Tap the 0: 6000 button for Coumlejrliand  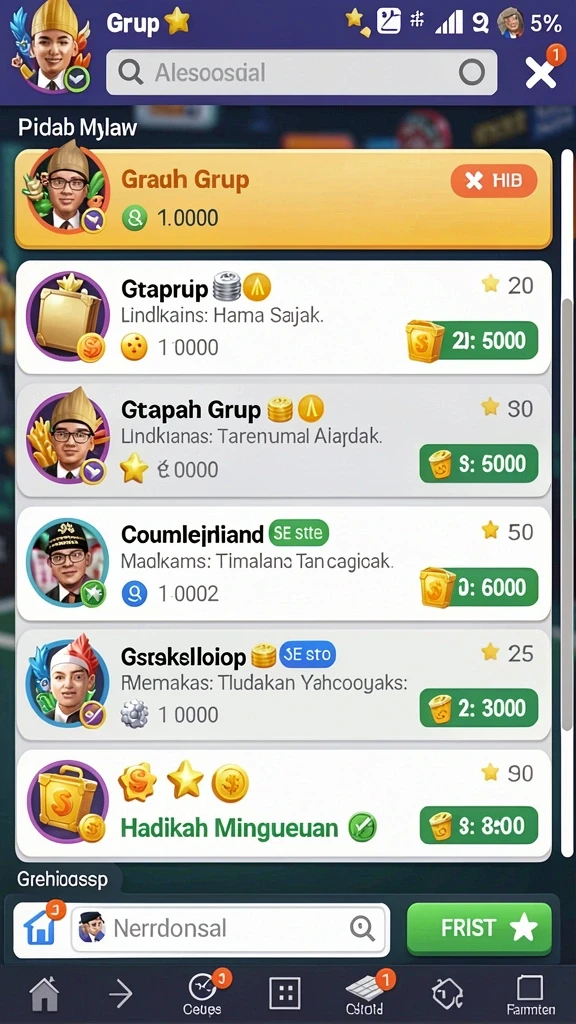[x=479, y=586]
